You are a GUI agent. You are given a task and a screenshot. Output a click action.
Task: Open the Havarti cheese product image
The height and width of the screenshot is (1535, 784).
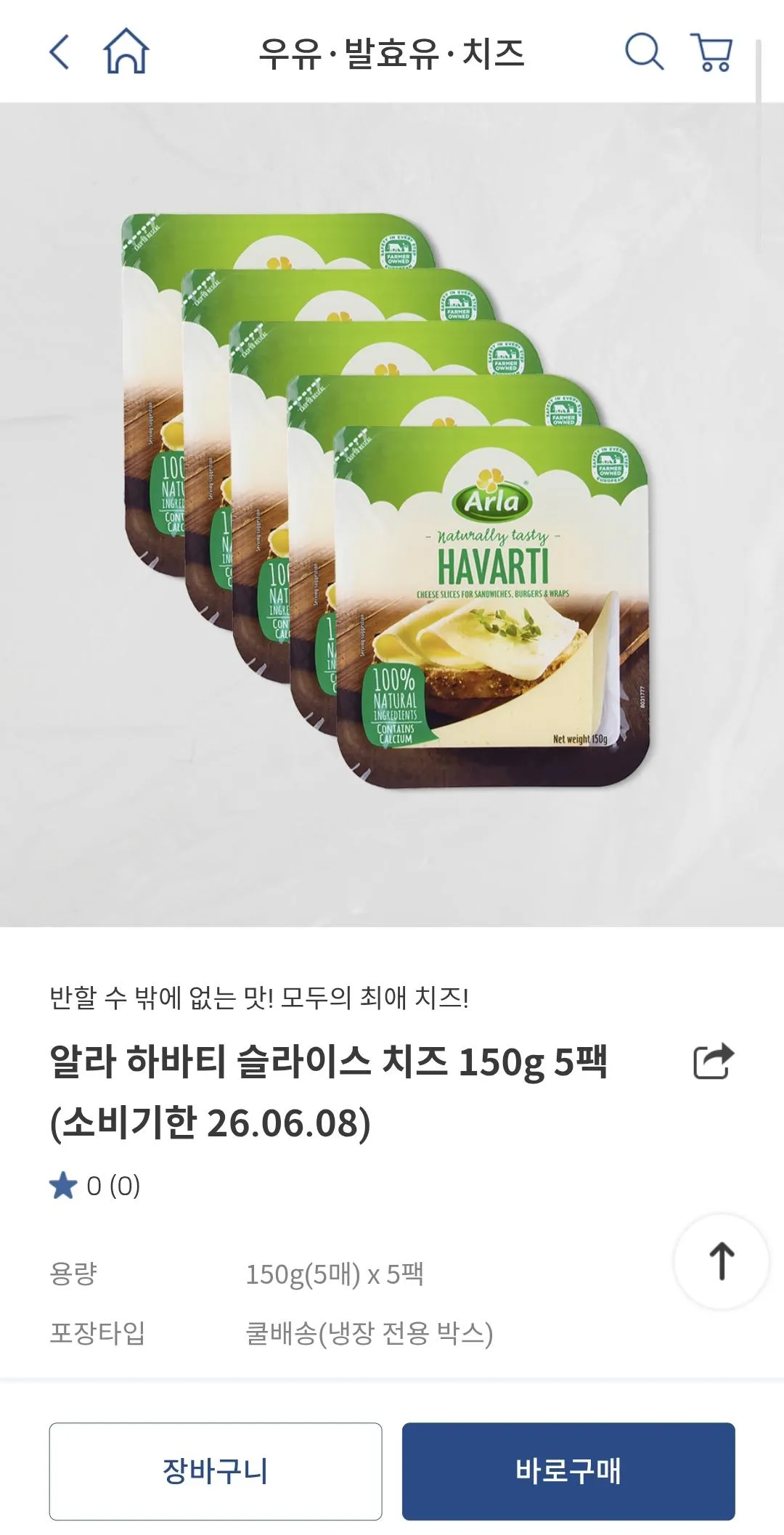click(392, 508)
